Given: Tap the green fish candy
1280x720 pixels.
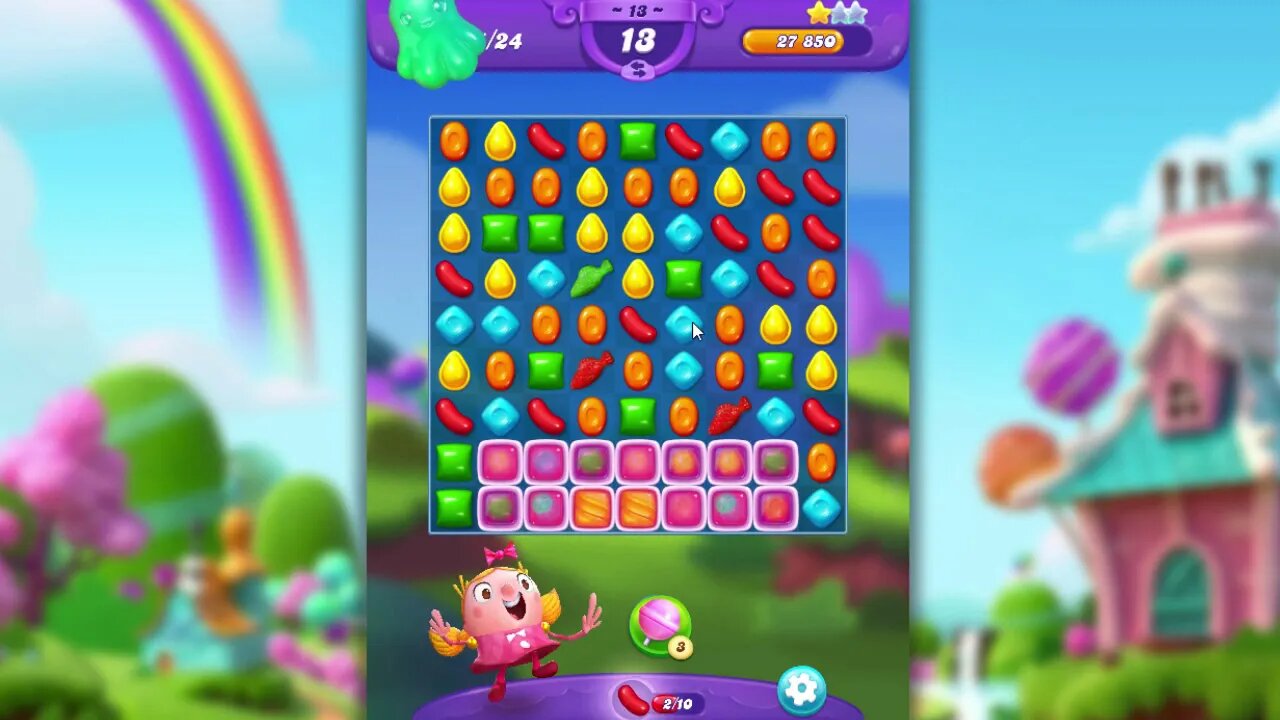Looking at the screenshot, I should 591,279.
